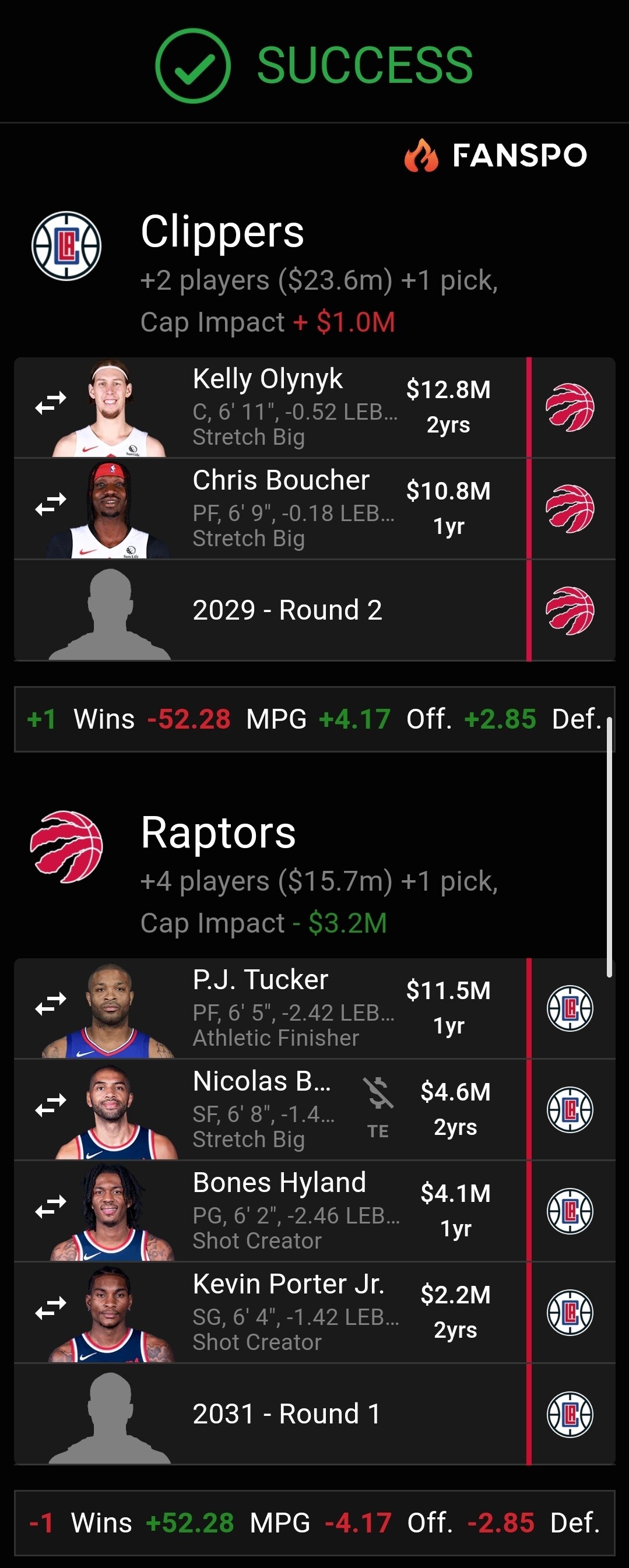Screen dimensions: 629x1568
Task: Tap the swap arrows beside Kevin Porter Jr.
Action: (51, 1307)
